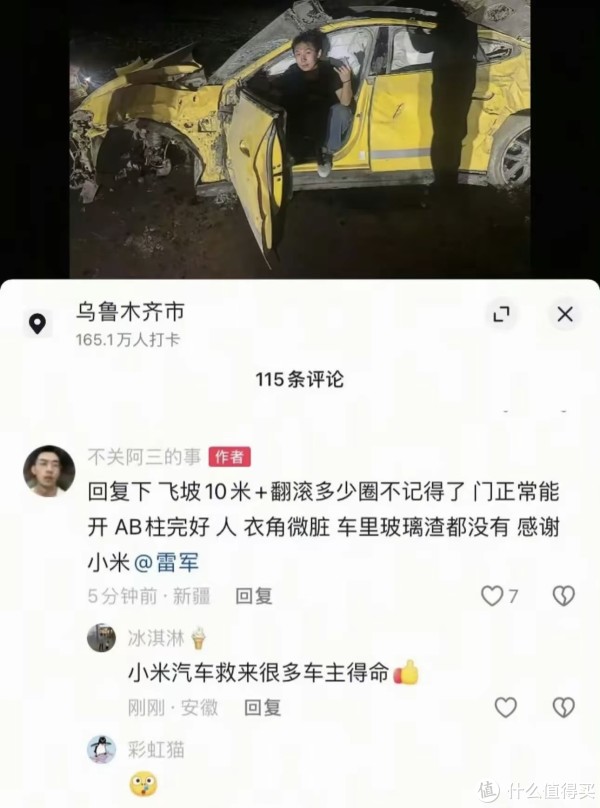Like the author's comment with 7 likes
The width and height of the screenshot is (600, 808).
coord(492,596)
